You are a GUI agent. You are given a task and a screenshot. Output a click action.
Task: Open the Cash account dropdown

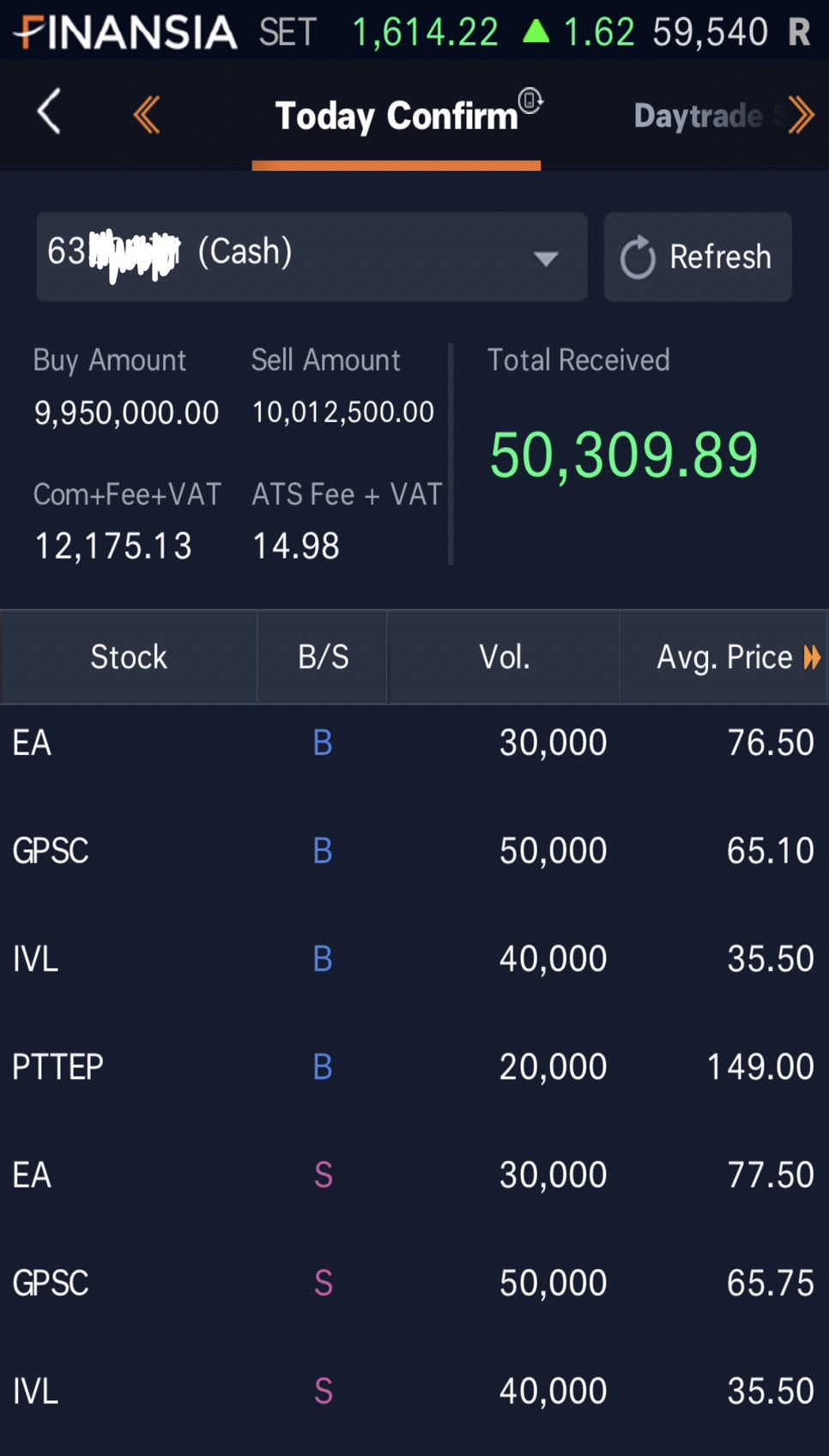(x=312, y=257)
